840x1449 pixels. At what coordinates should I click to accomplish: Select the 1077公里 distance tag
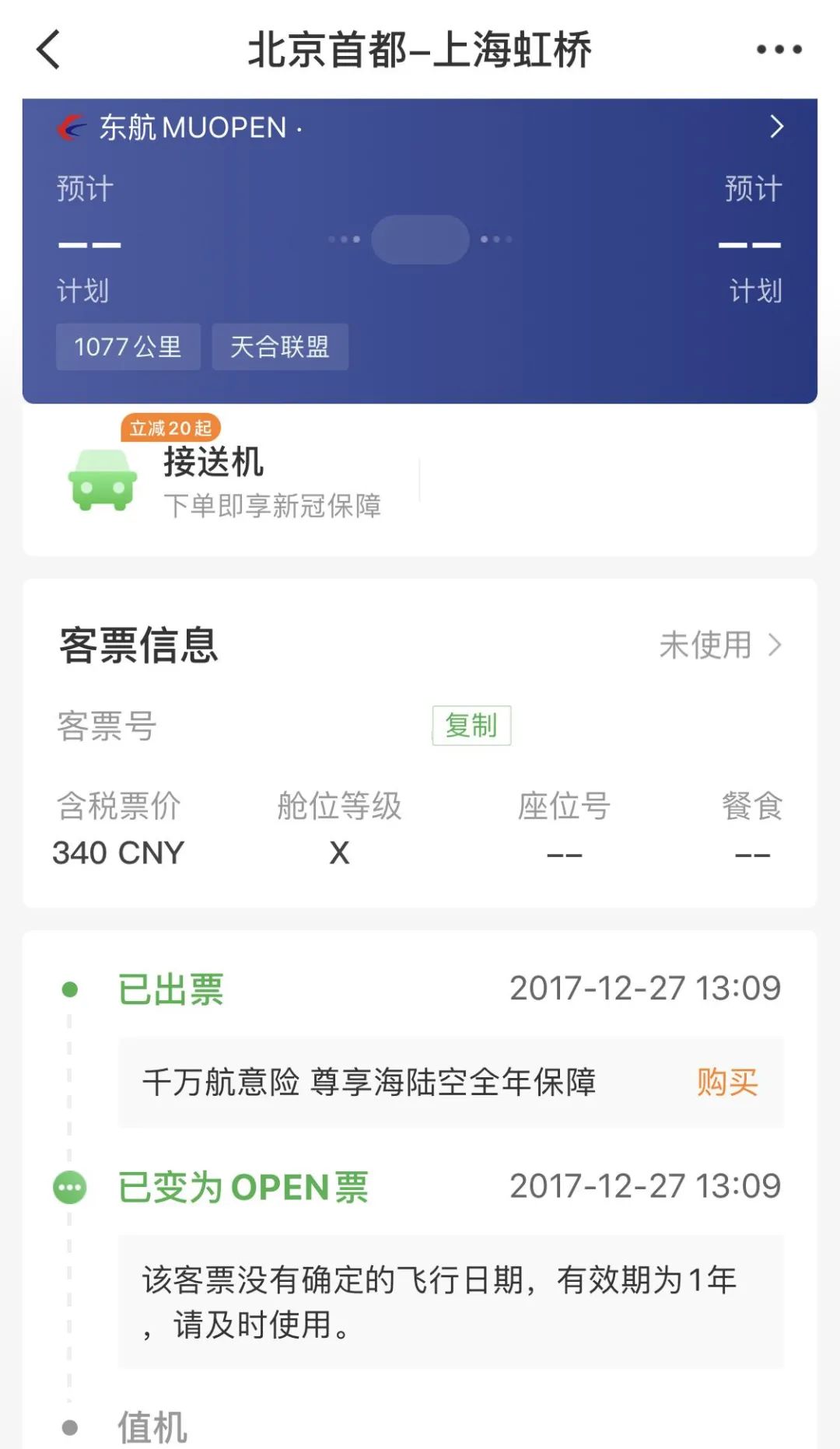(x=127, y=348)
